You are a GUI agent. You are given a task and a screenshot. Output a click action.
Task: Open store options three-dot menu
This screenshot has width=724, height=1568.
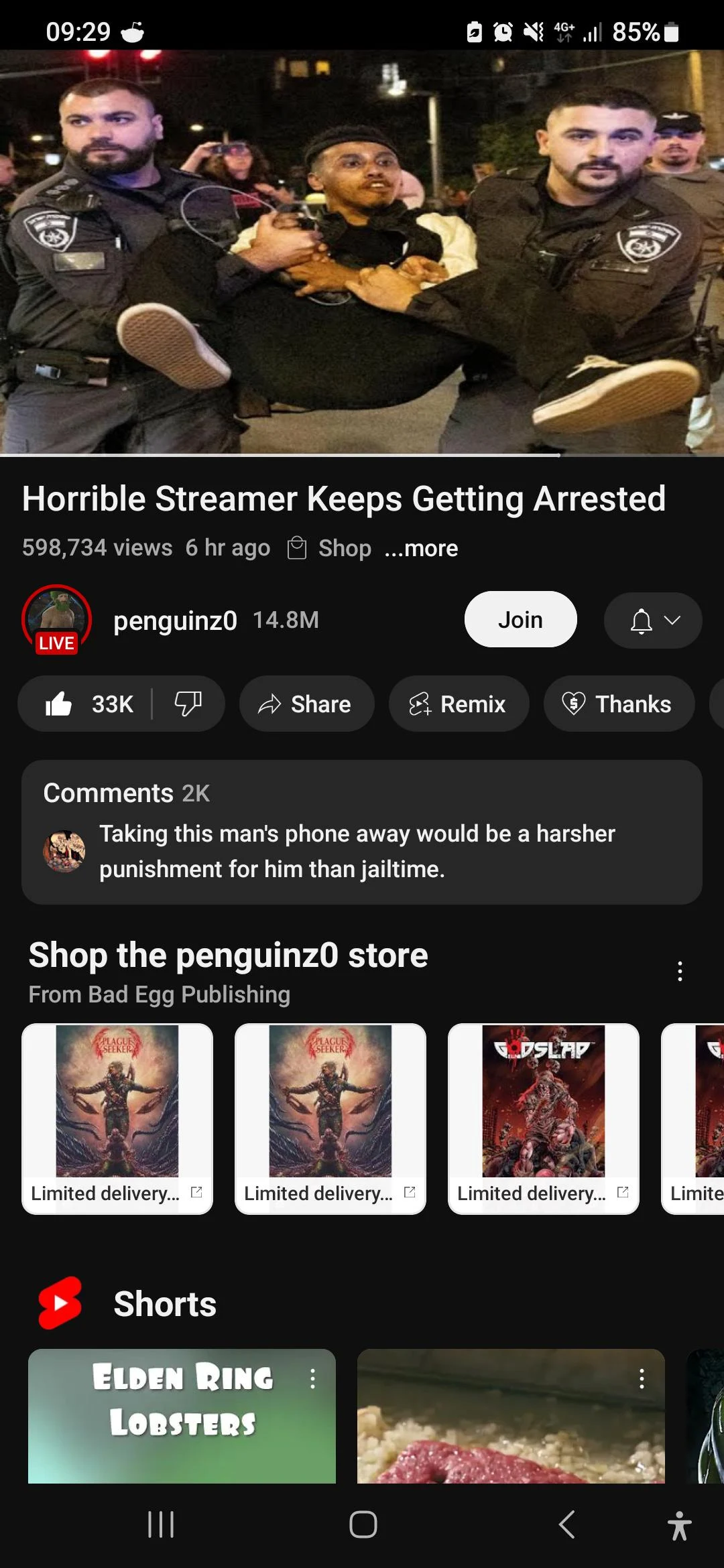click(680, 971)
